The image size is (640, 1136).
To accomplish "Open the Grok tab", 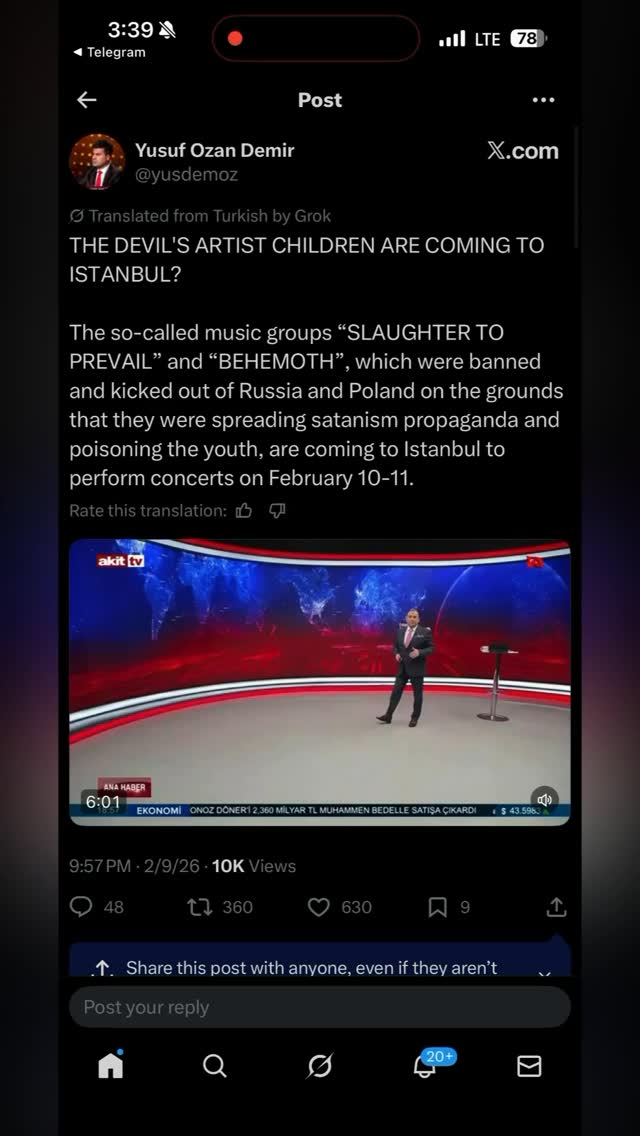I will pos(320,1066).
